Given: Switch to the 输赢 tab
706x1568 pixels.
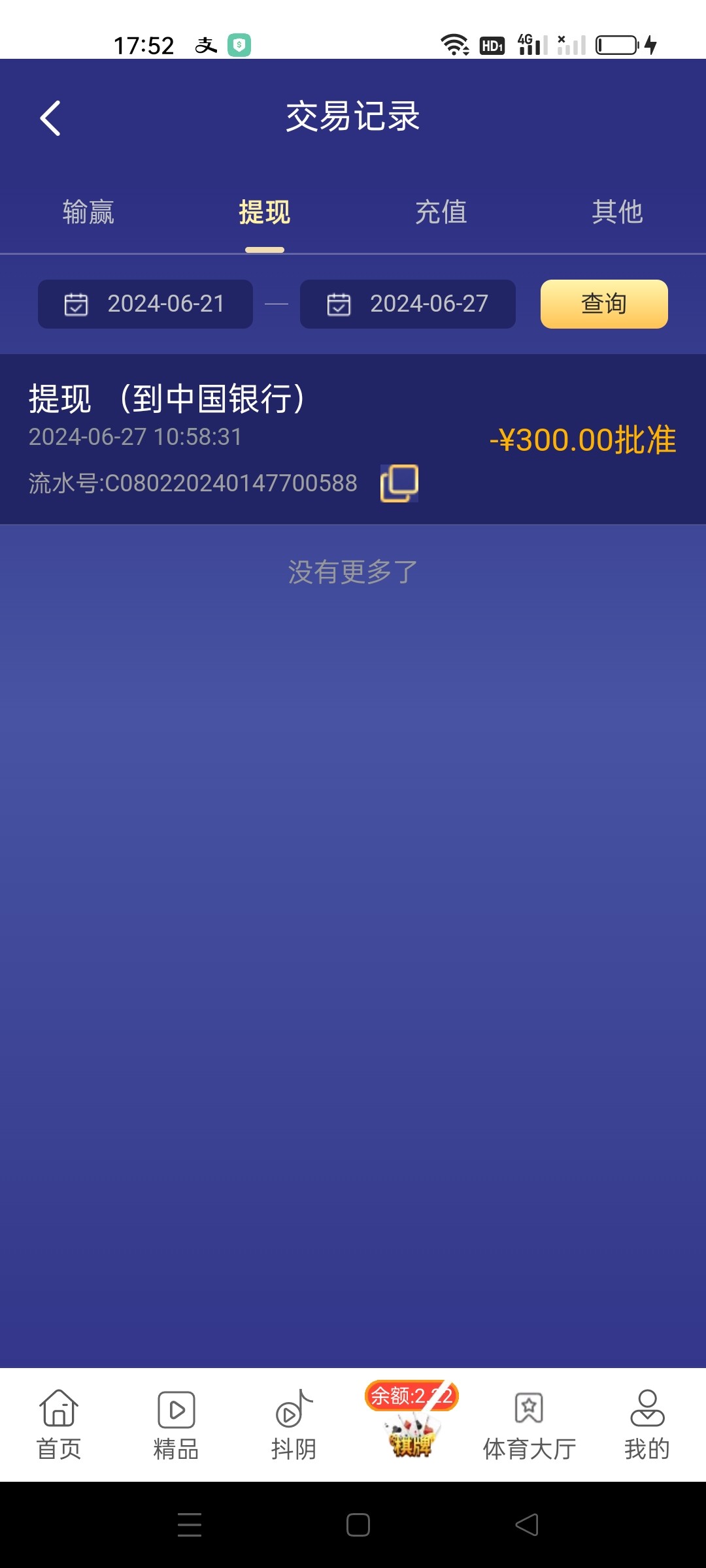Looking at the screenshot, I should pyautogui.click(x=88, y=212).
